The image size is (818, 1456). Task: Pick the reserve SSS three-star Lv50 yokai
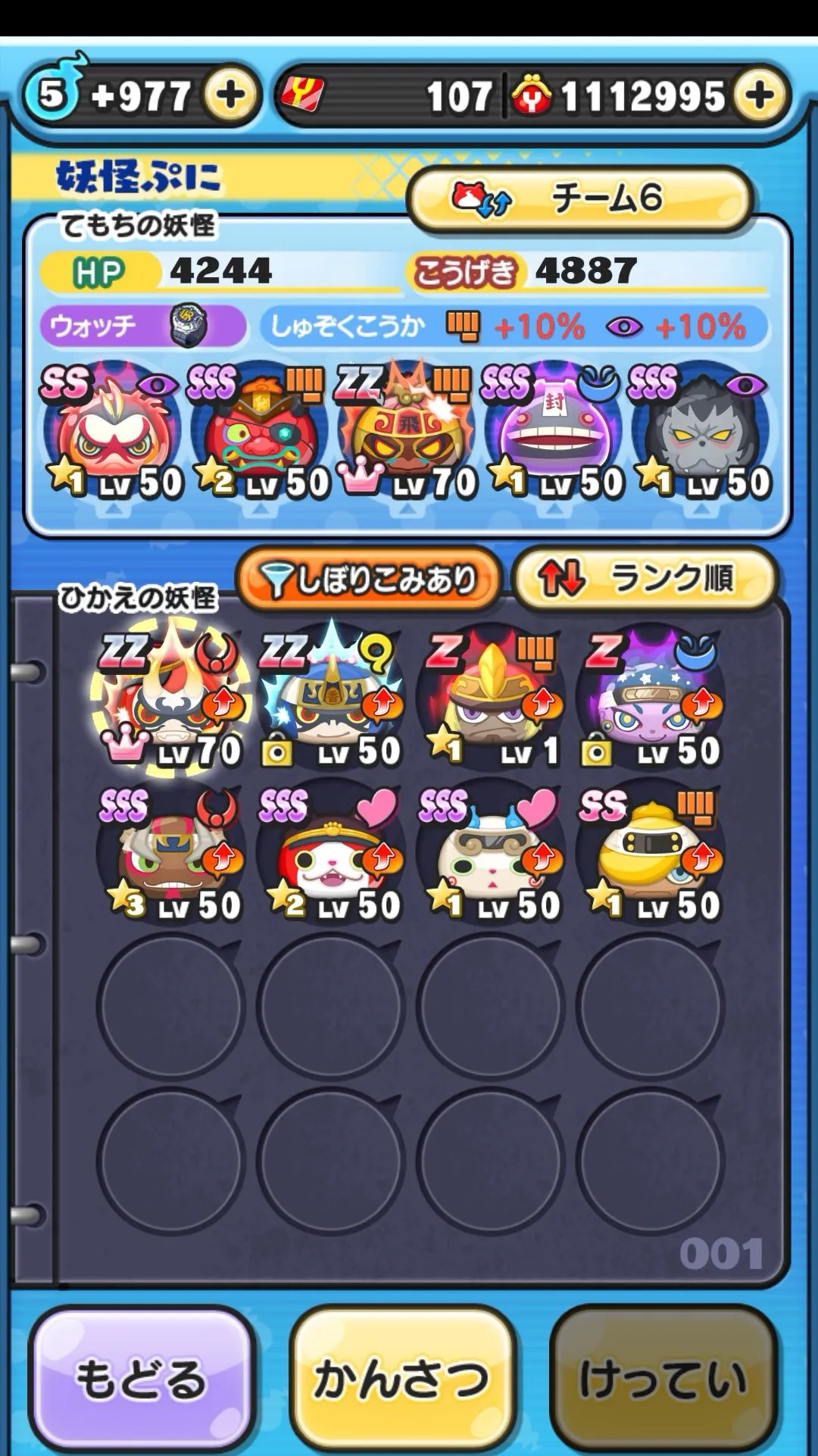(171, 853)
